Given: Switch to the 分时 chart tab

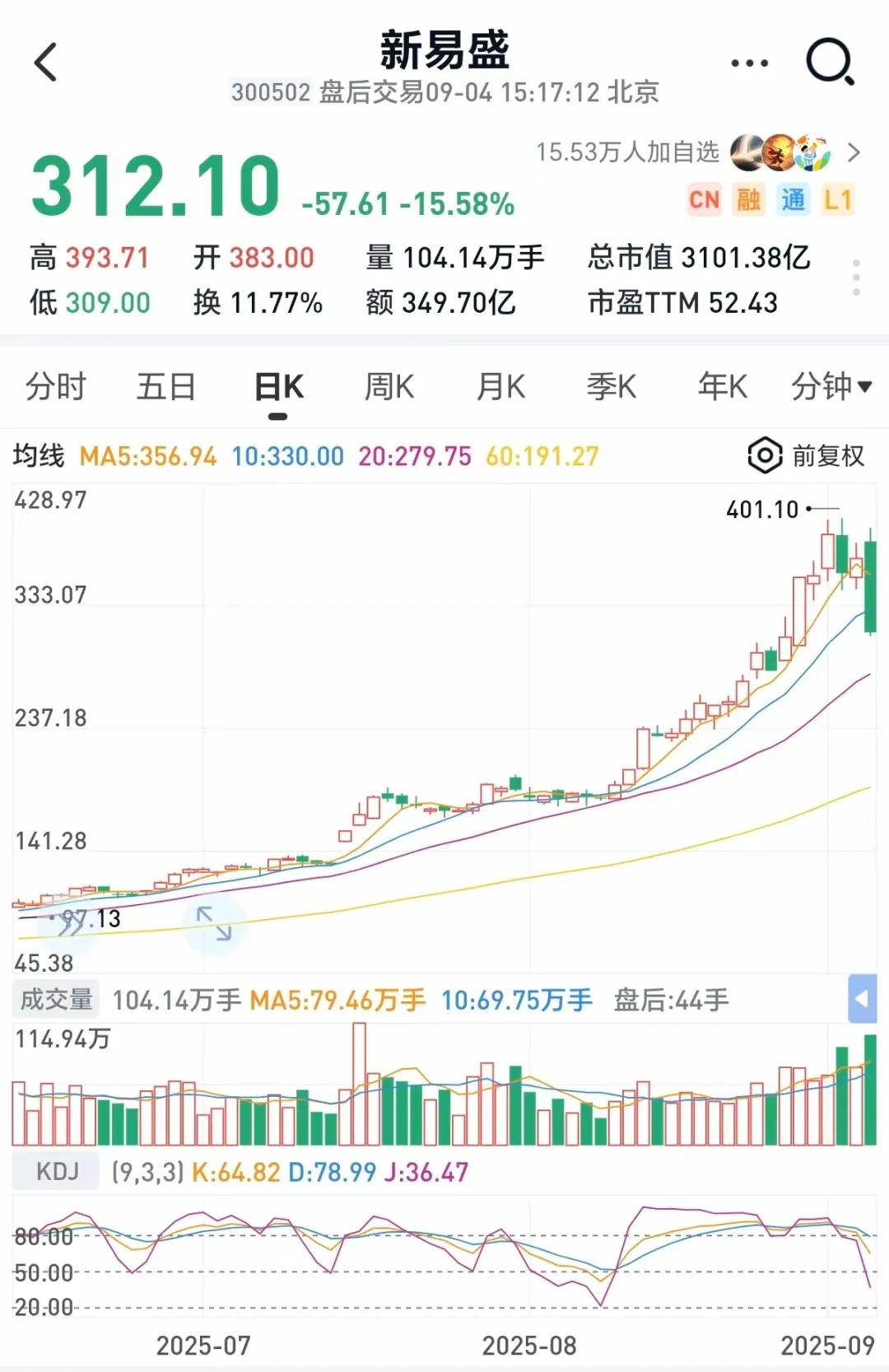Looking at the screenshot, I should (x=55, y=386).
